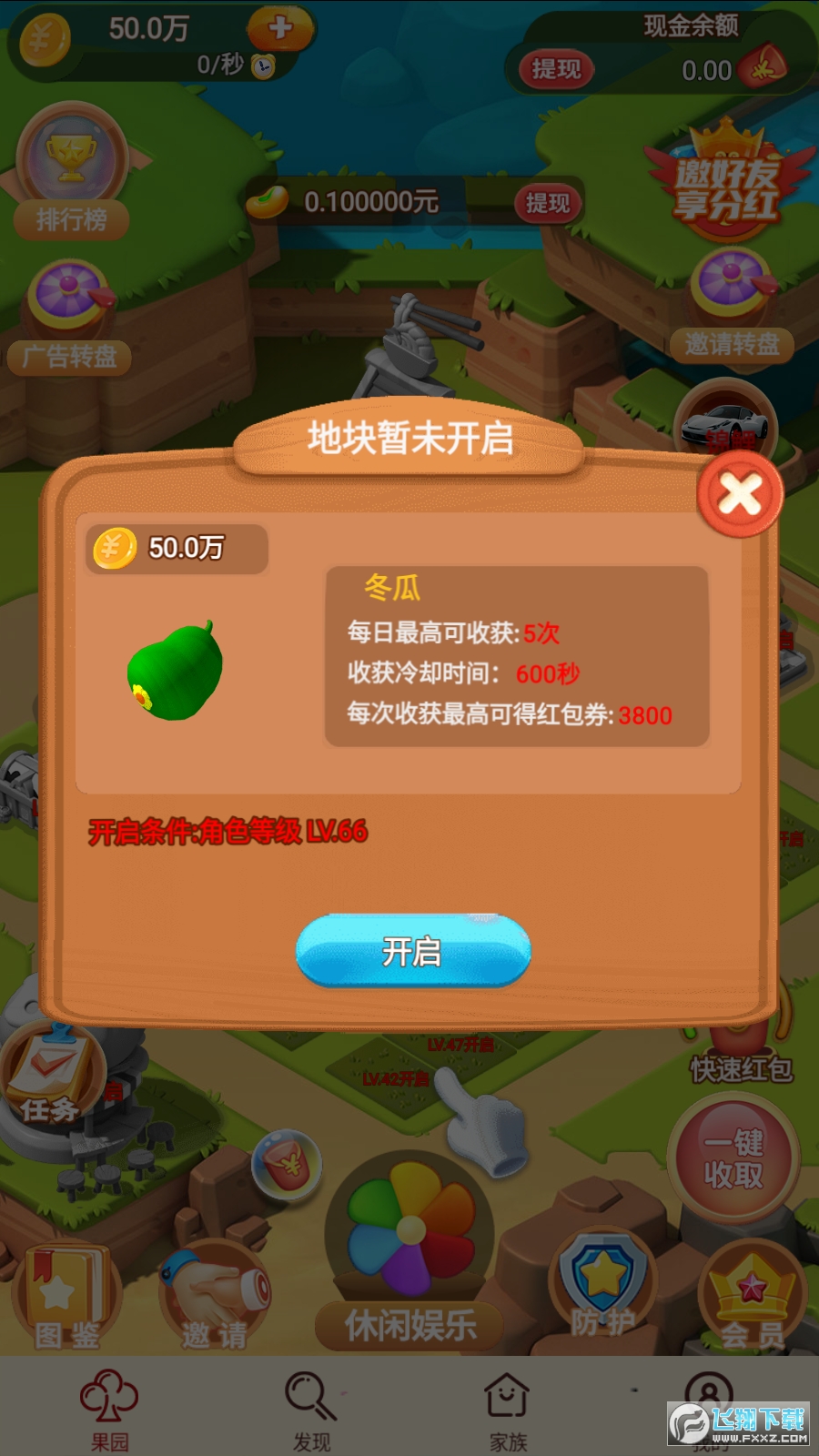
Task: Tap the 一键收取 collect button
Action: (x=733, y=1158)
